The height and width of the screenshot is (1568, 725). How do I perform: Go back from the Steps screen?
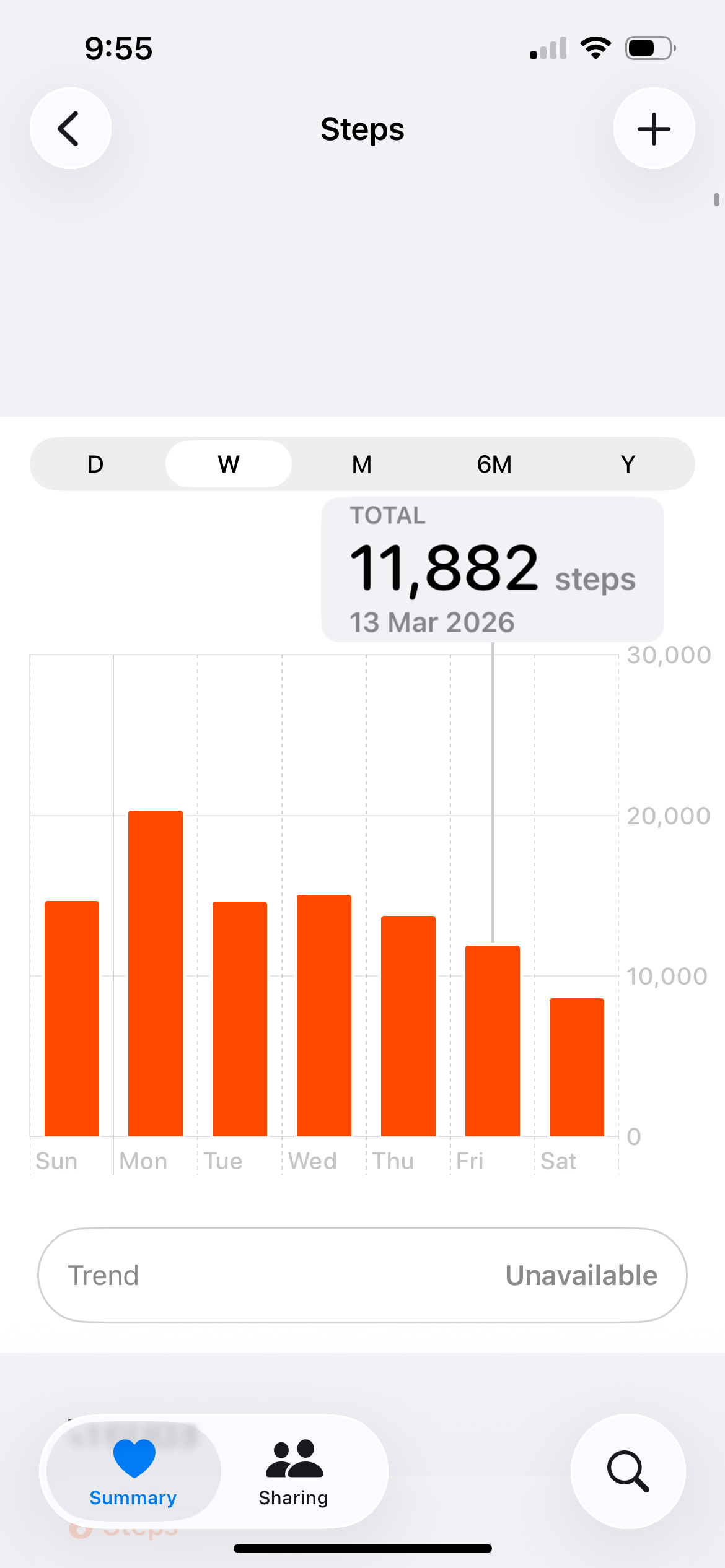pyautogui.click(x=71, y=129)
